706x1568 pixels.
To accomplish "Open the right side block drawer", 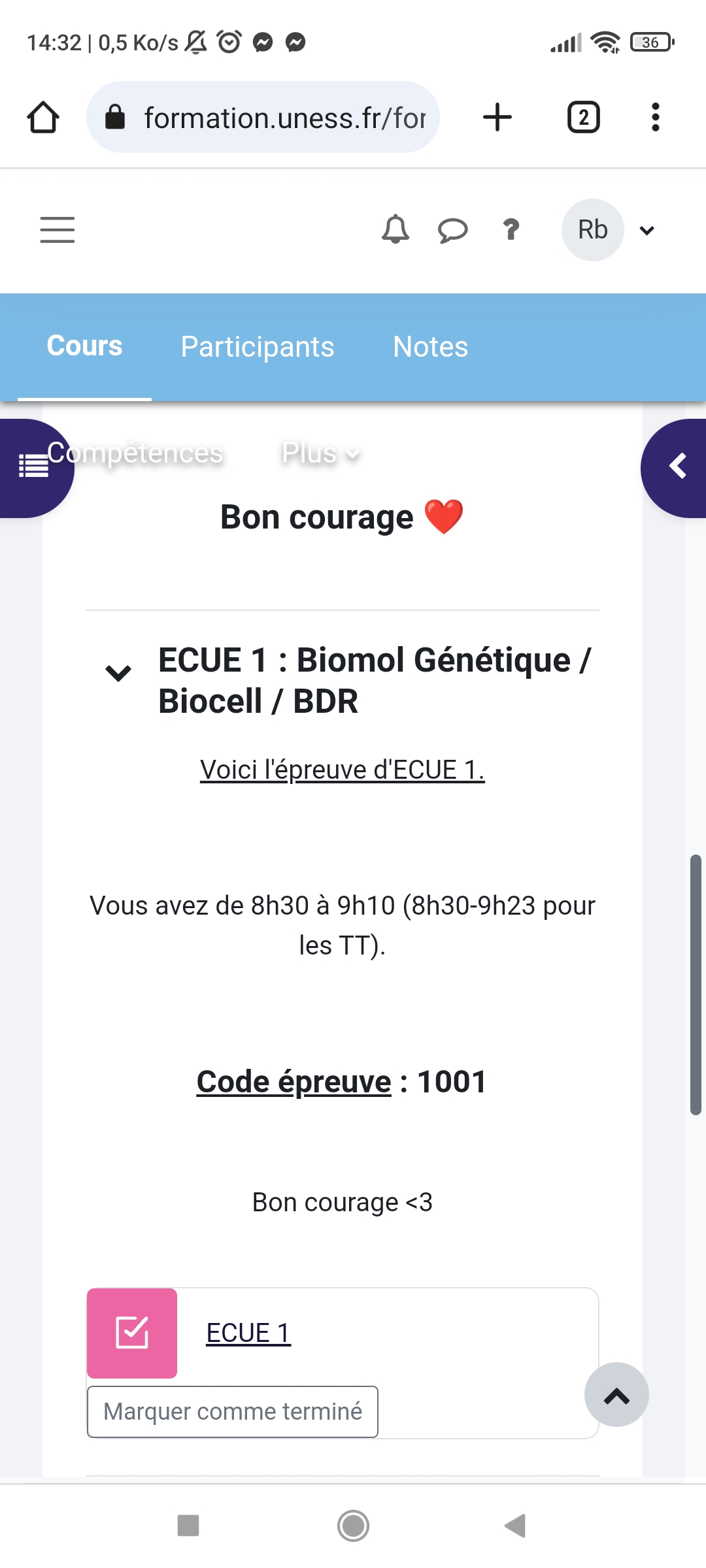I will [677, 466].
